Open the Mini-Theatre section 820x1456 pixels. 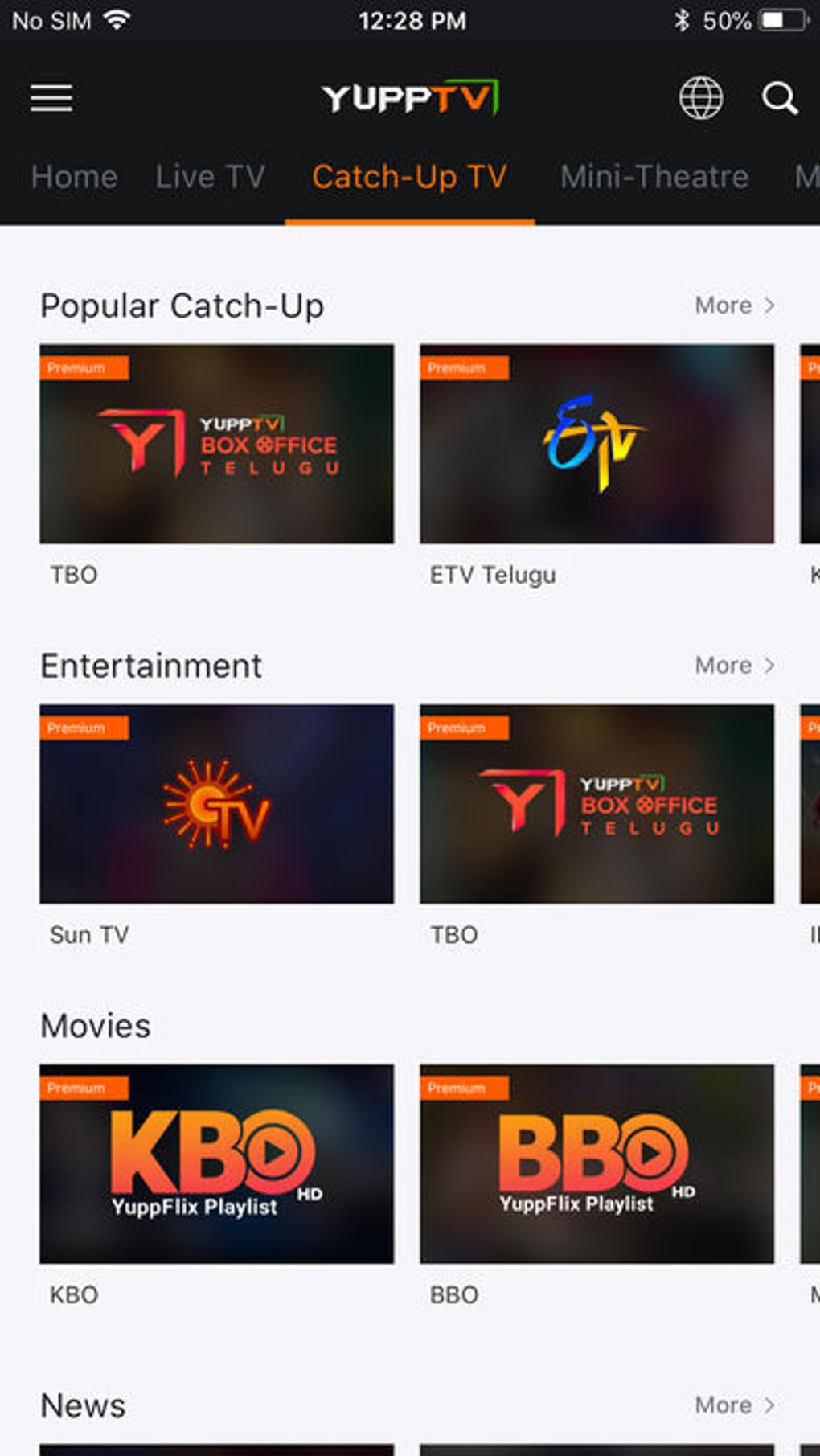point(653,176)
